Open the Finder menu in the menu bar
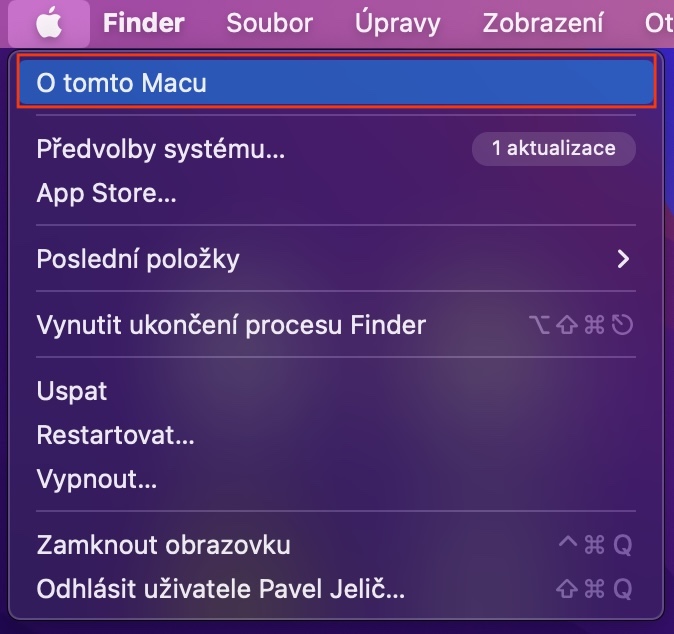The height and width of the screenshot is (634, 674). pyautogui.click(x=143, y=23)
